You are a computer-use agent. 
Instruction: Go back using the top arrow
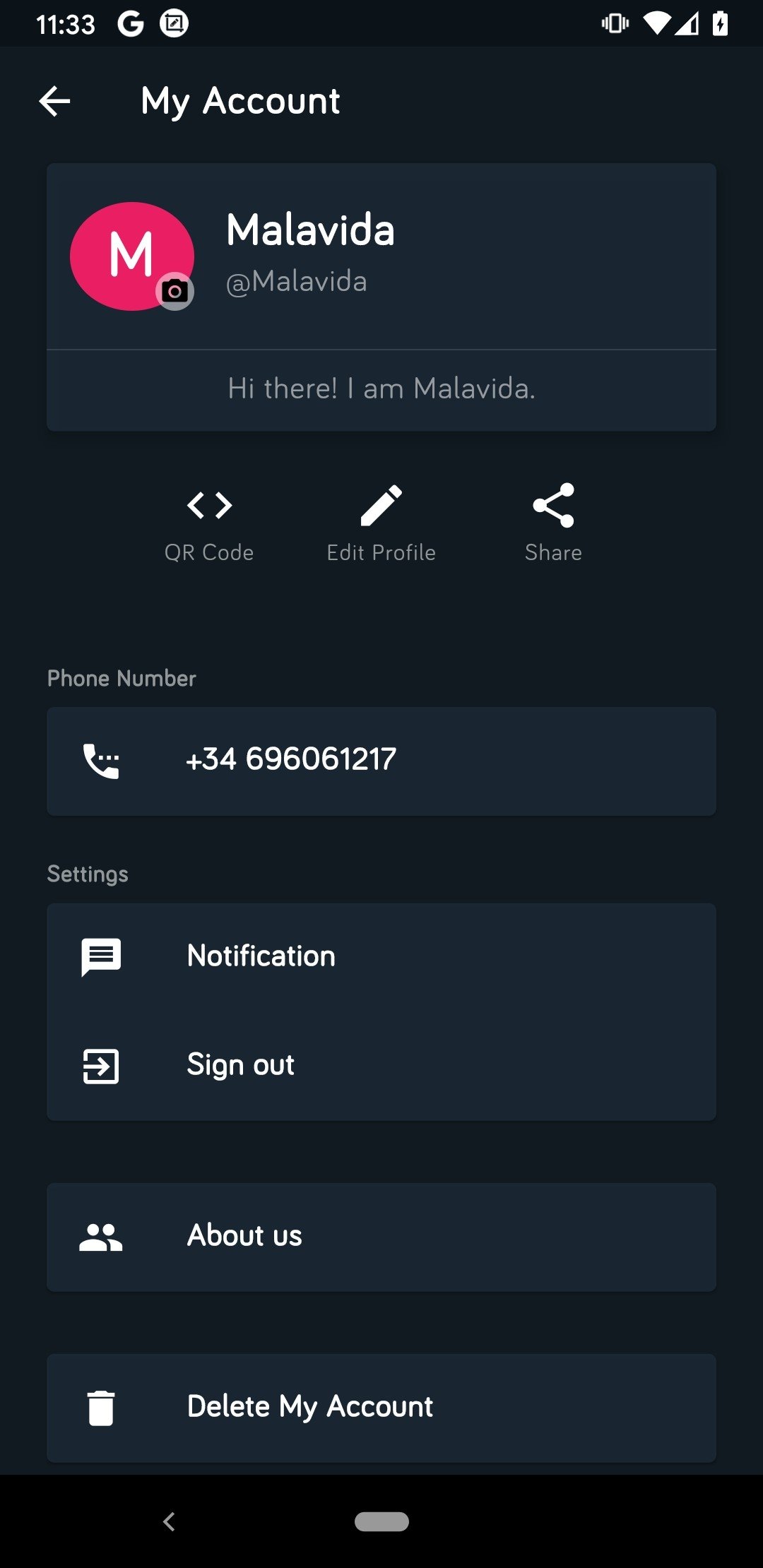click(54, 101)
